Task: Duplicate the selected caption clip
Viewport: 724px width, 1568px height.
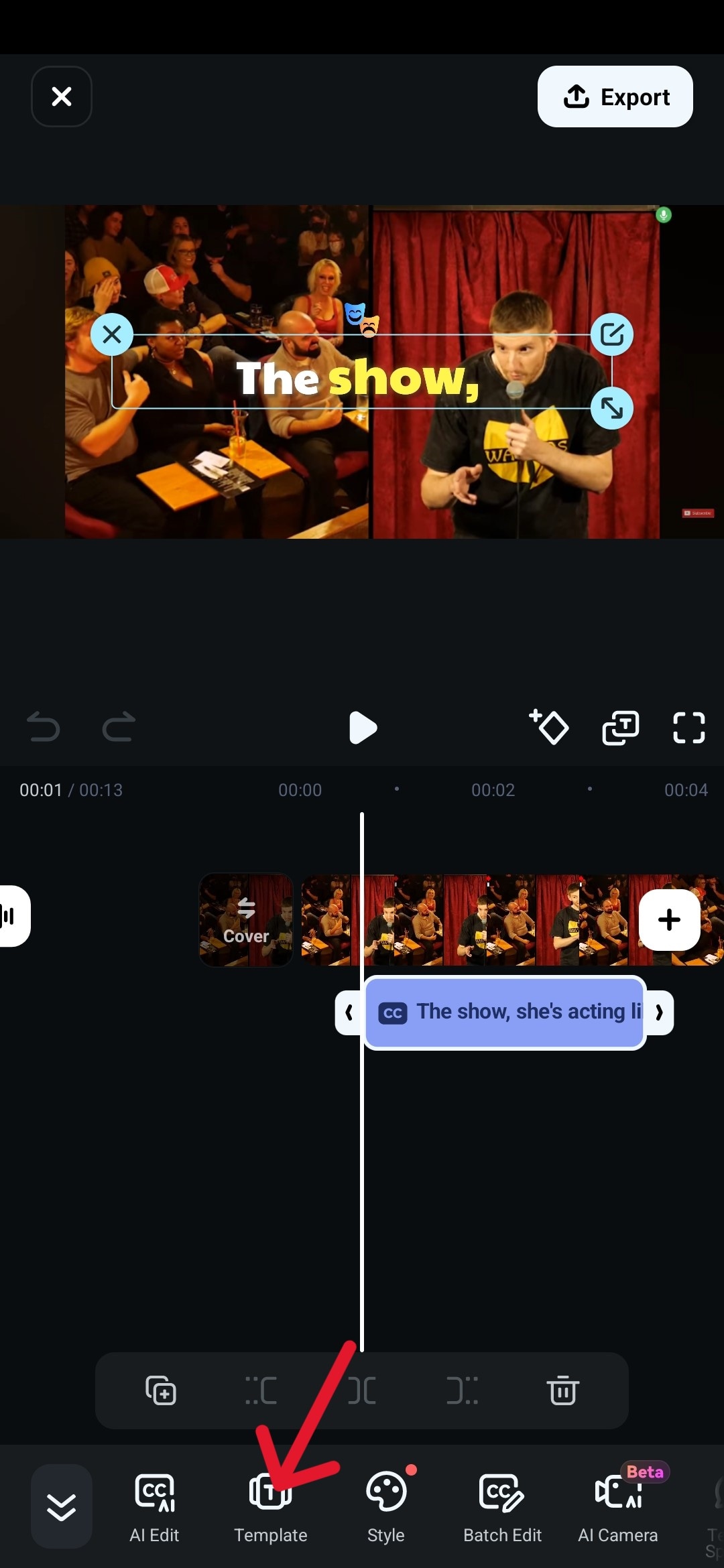Action: coord(161,1390)
